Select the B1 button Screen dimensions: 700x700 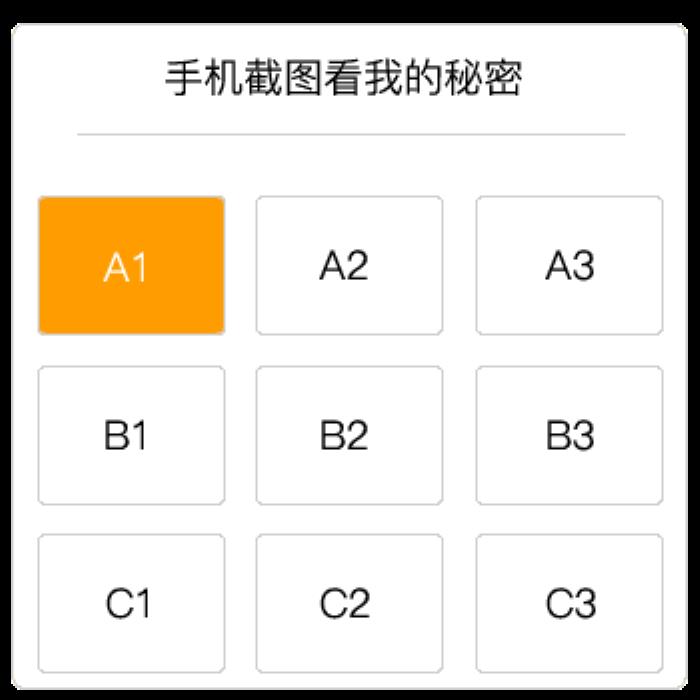(131, 435)
